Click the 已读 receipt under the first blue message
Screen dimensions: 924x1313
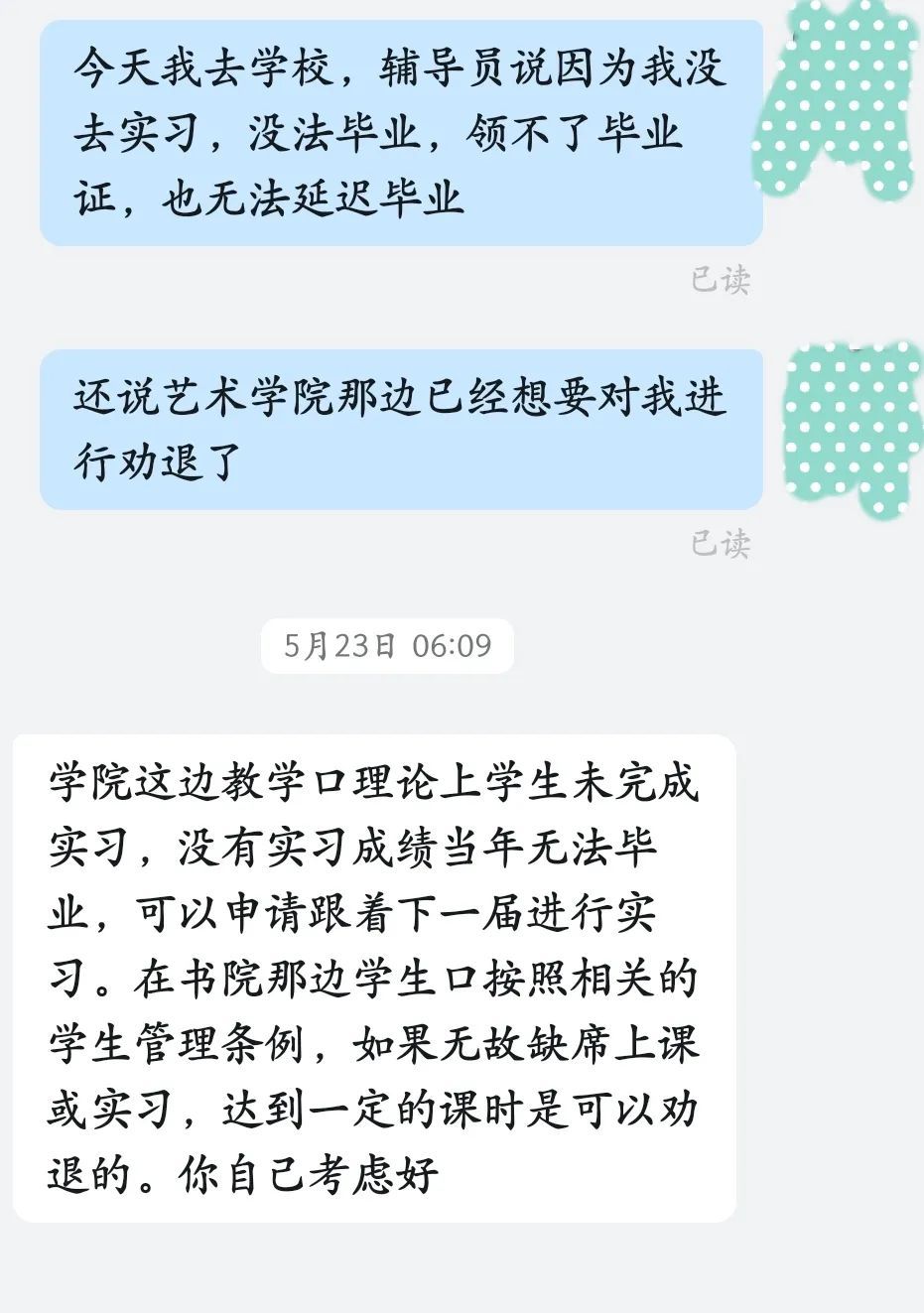tap(720, 281)
